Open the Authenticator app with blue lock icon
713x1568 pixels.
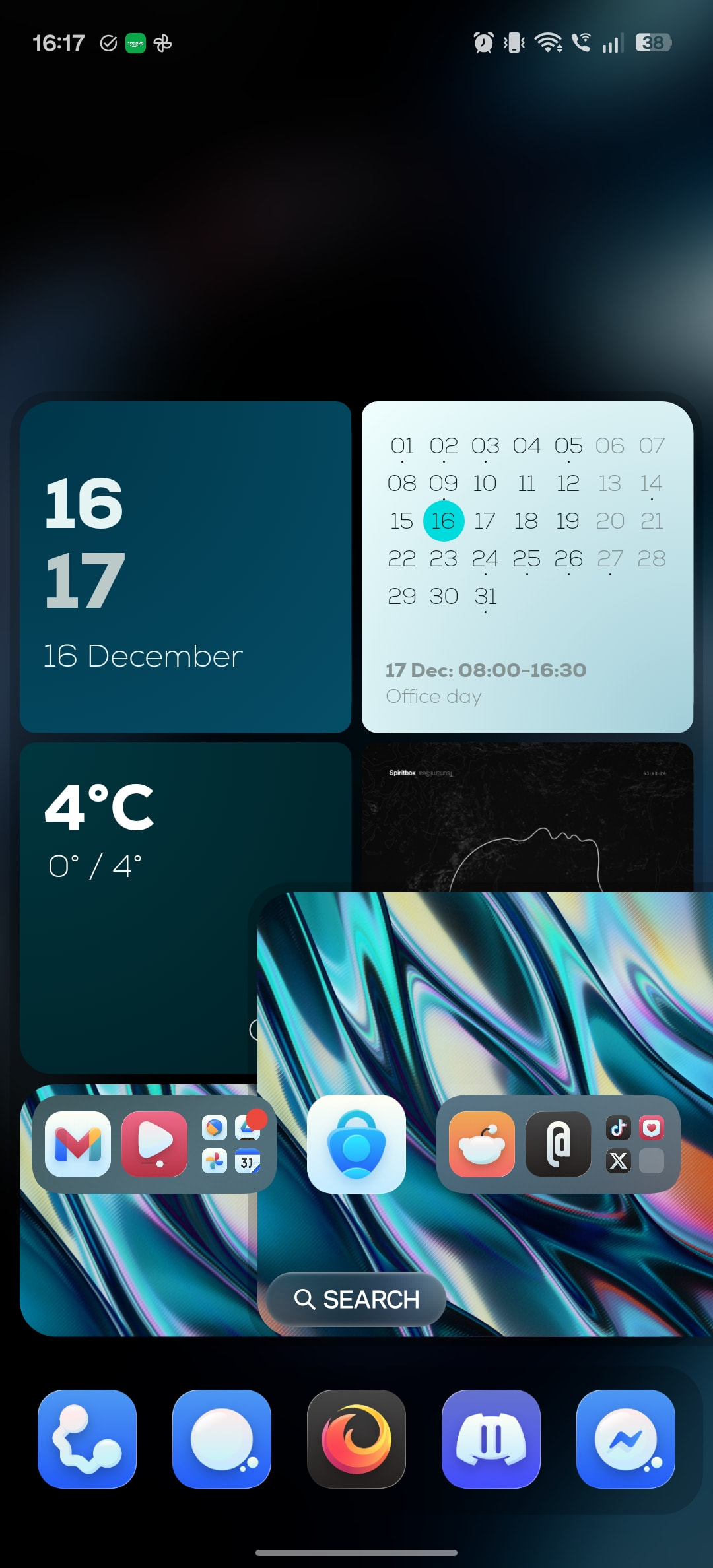pyautogui.click(x=356, y=1144)
